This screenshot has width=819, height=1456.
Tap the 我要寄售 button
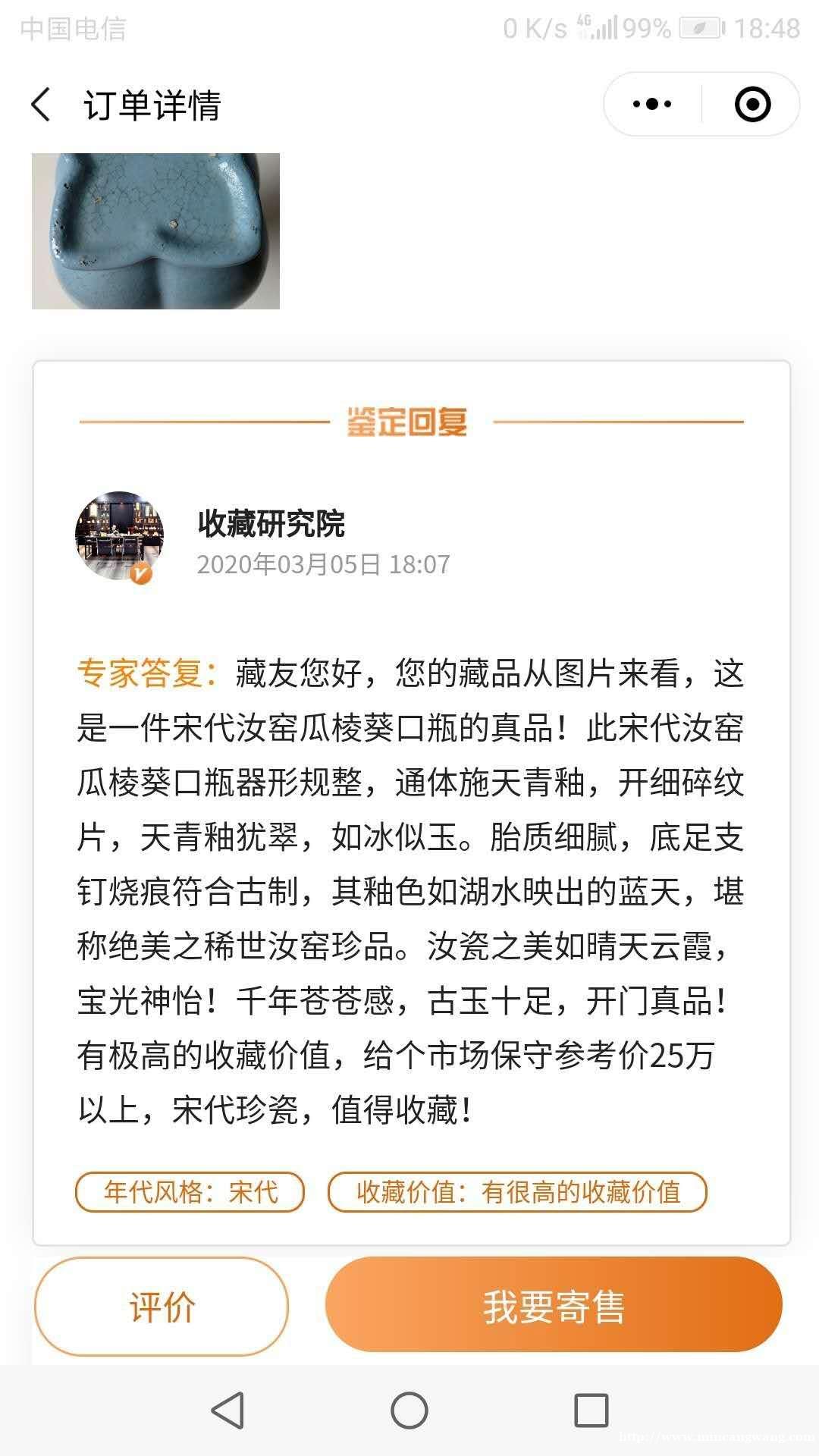554,1307
